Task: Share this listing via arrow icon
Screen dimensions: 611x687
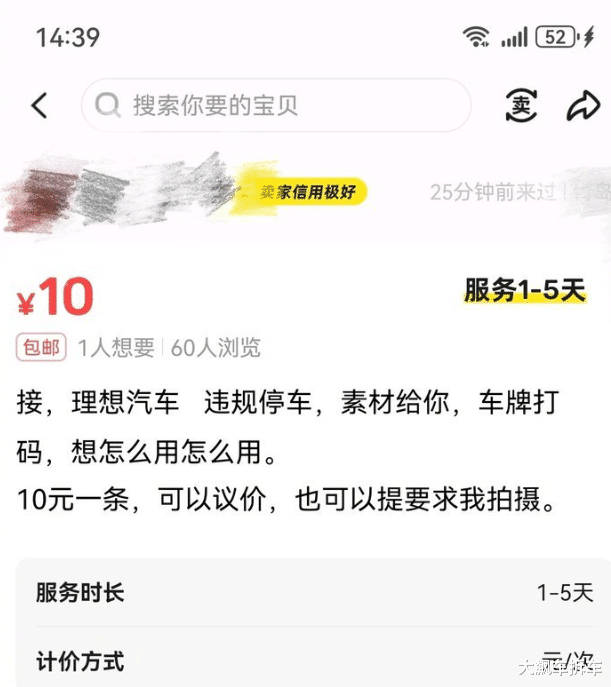Action: (583, 106)
